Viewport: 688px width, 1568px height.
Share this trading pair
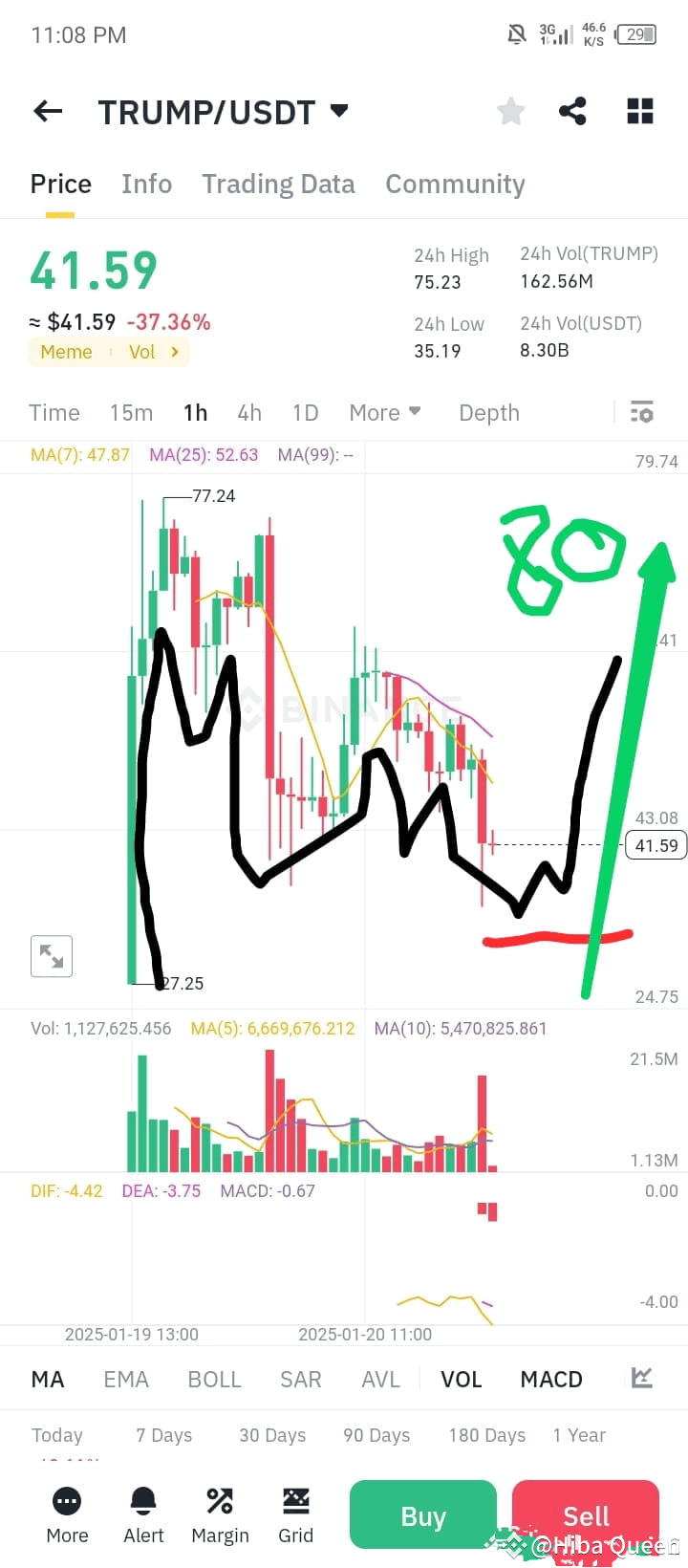click(572, 112)
